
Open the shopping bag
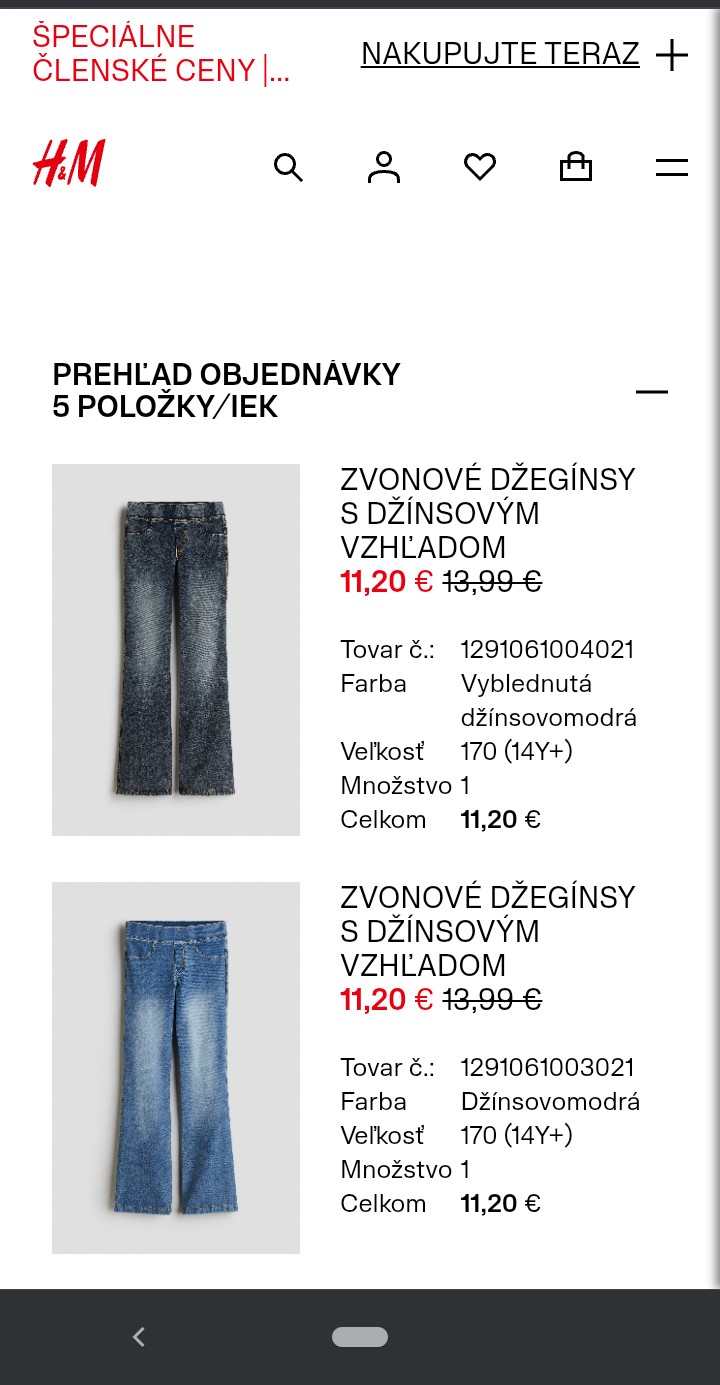click(576, 167)
